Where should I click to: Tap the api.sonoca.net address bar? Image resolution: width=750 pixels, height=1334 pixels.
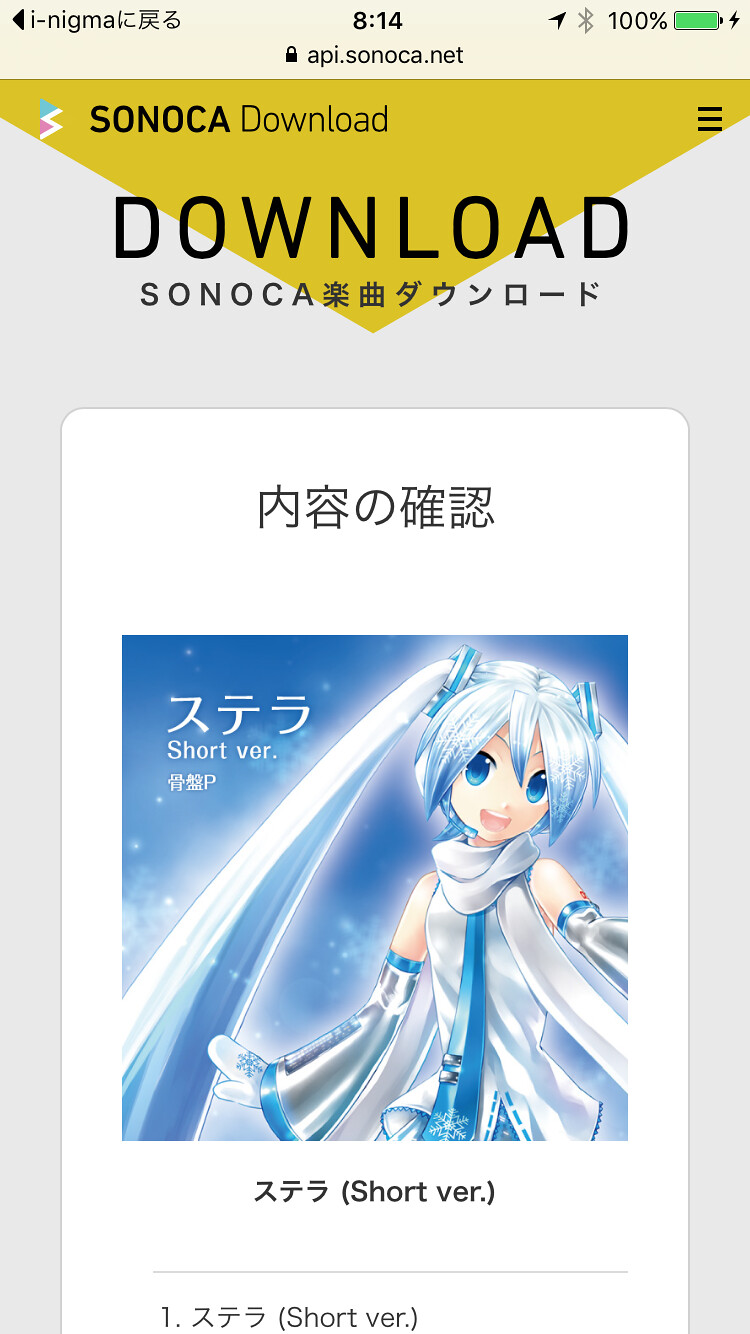tap(375, 55)
